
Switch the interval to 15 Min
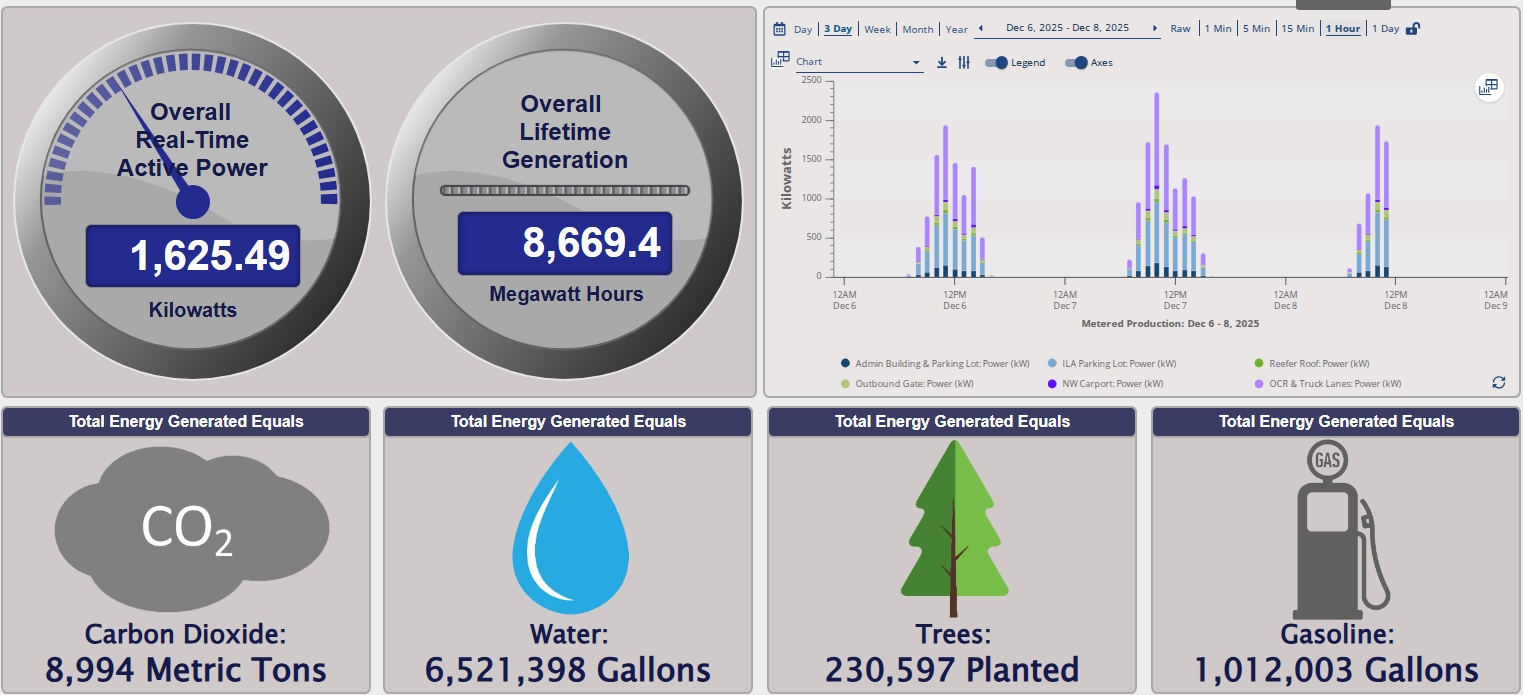coord(1298,29)
